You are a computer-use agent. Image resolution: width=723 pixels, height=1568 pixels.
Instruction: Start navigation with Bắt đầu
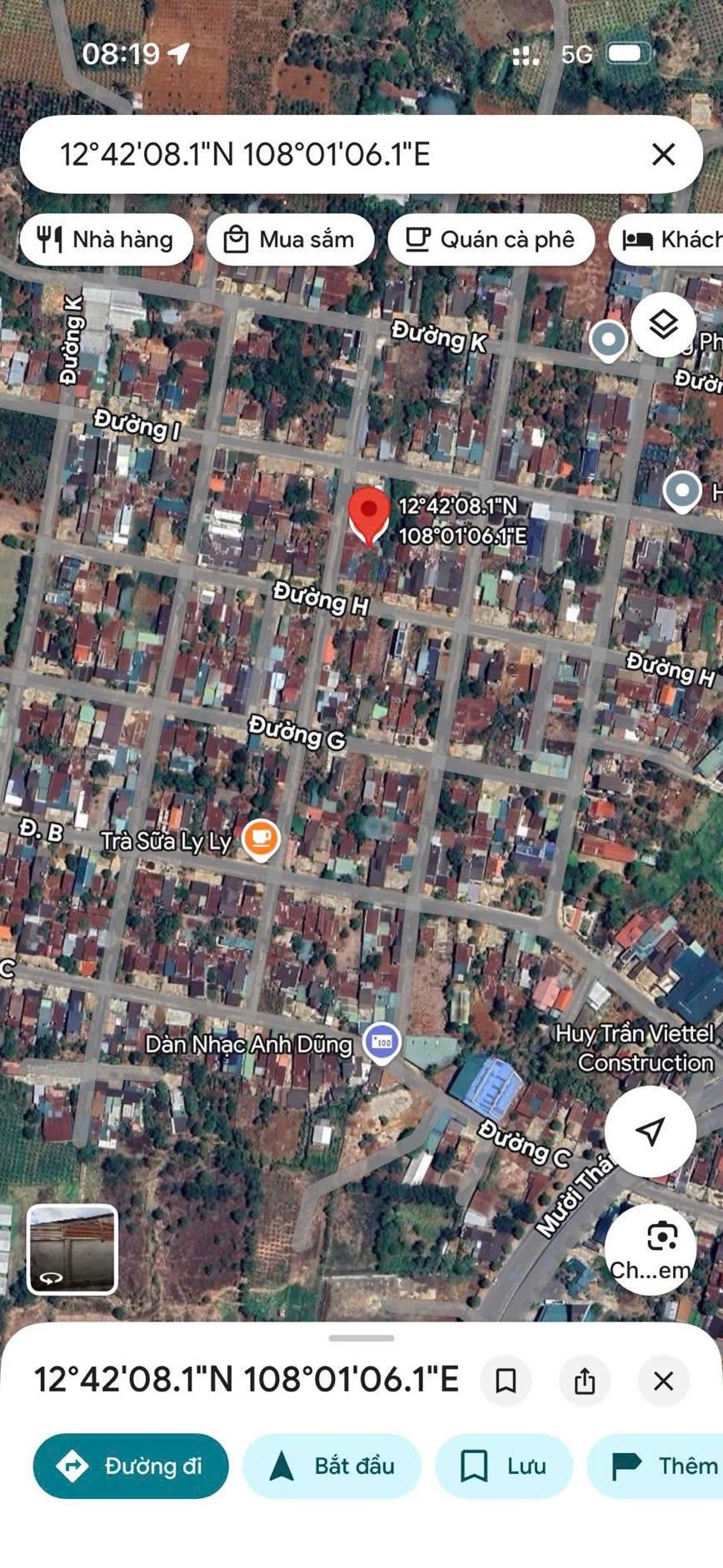[332, 1467]
